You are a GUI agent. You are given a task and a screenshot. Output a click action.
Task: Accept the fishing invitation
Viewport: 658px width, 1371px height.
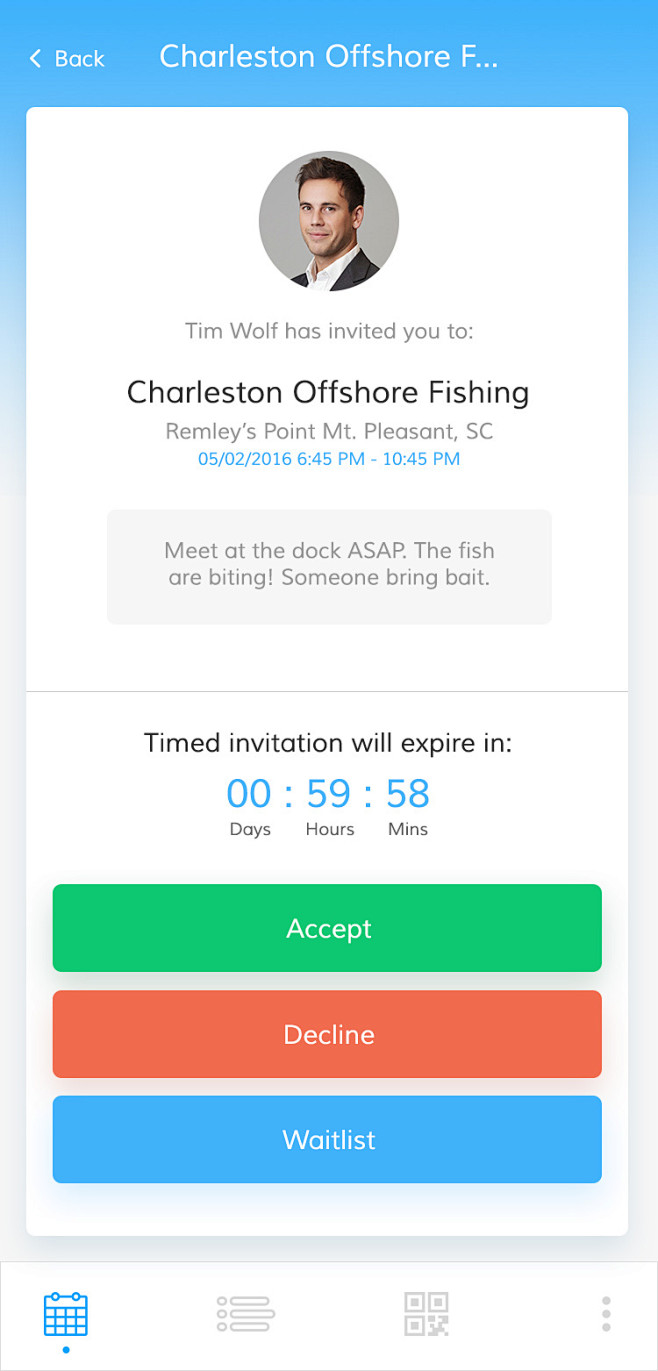click(x=327, y=928)
